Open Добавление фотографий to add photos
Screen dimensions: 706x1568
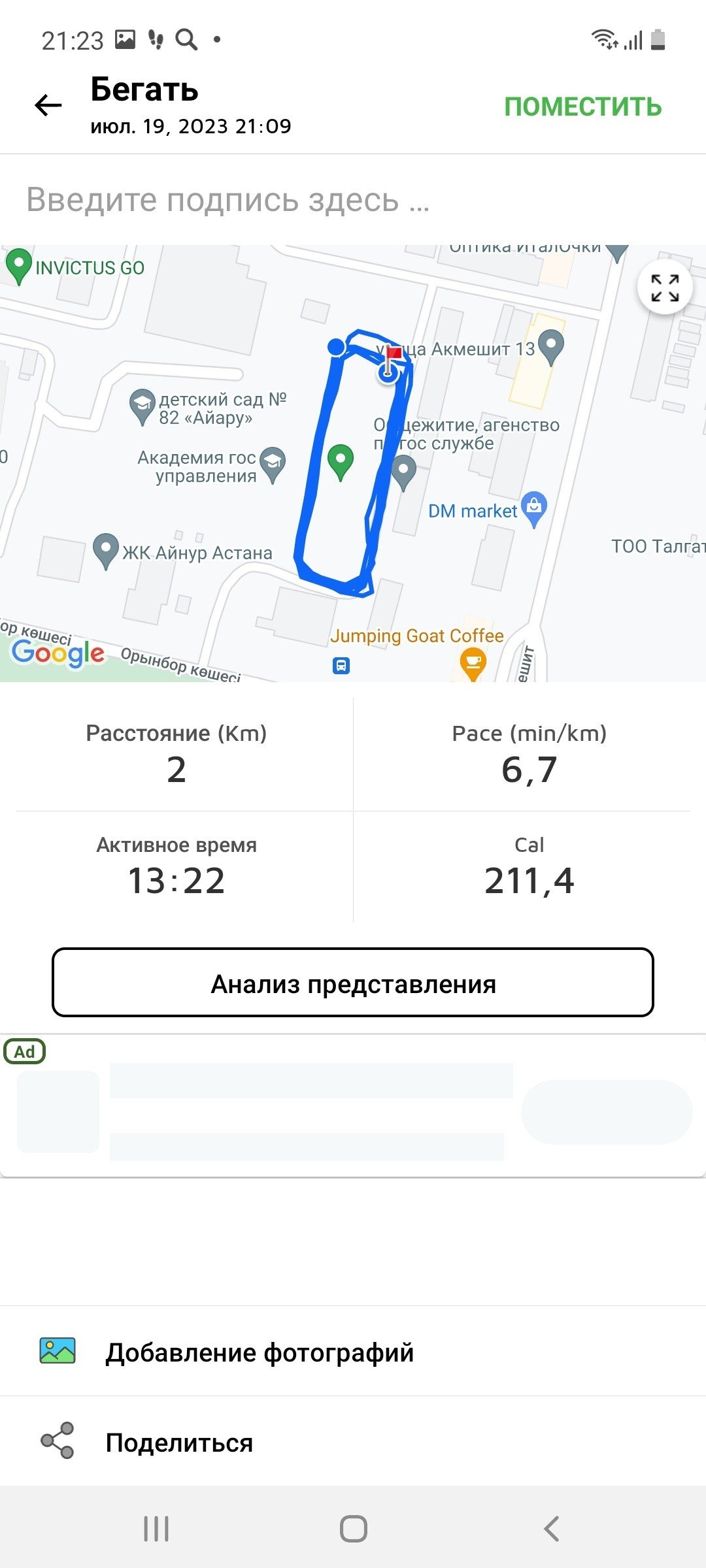click(x=353, y=1351)
